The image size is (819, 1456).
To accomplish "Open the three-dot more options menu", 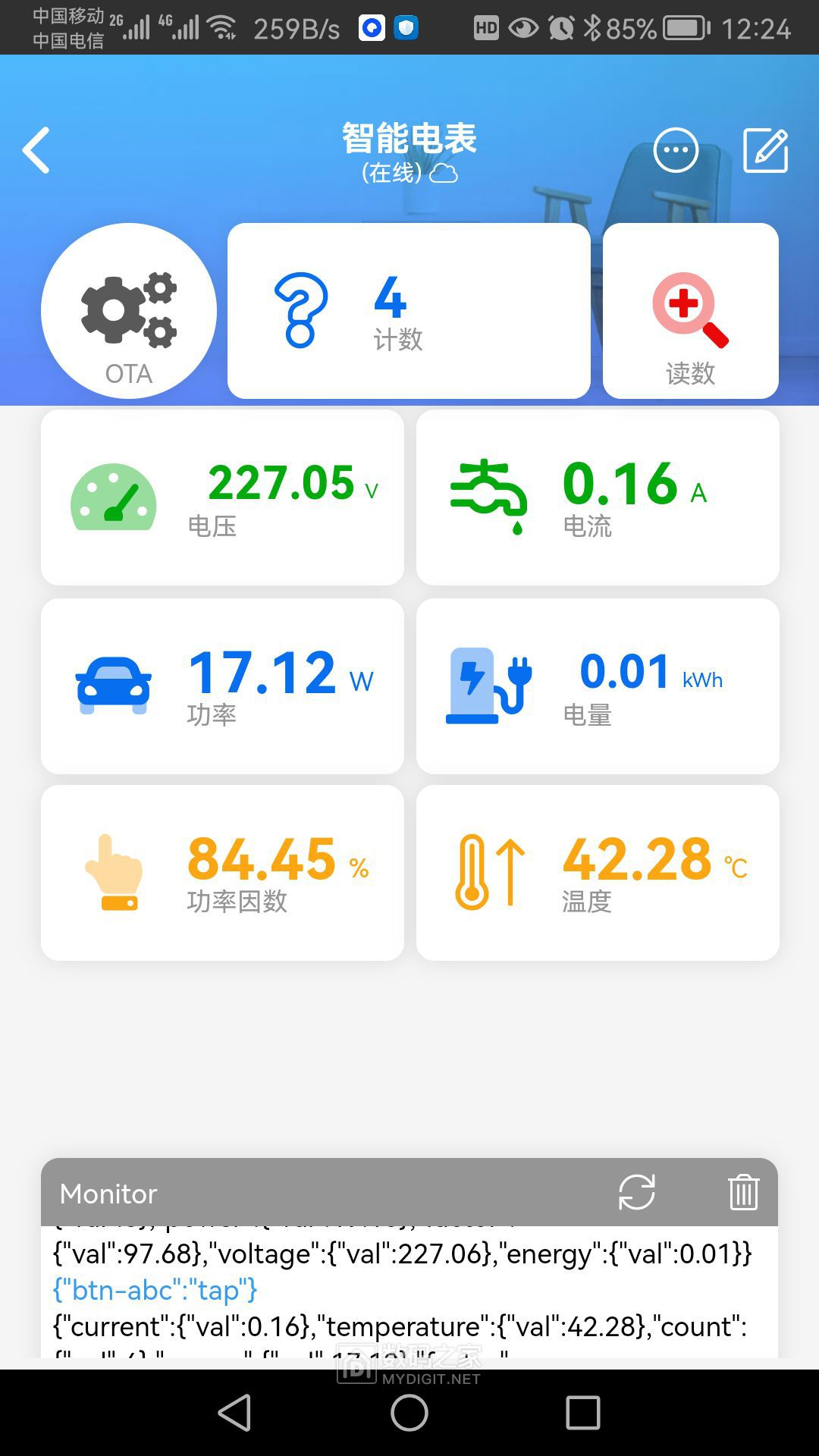I will coord(675,150).
